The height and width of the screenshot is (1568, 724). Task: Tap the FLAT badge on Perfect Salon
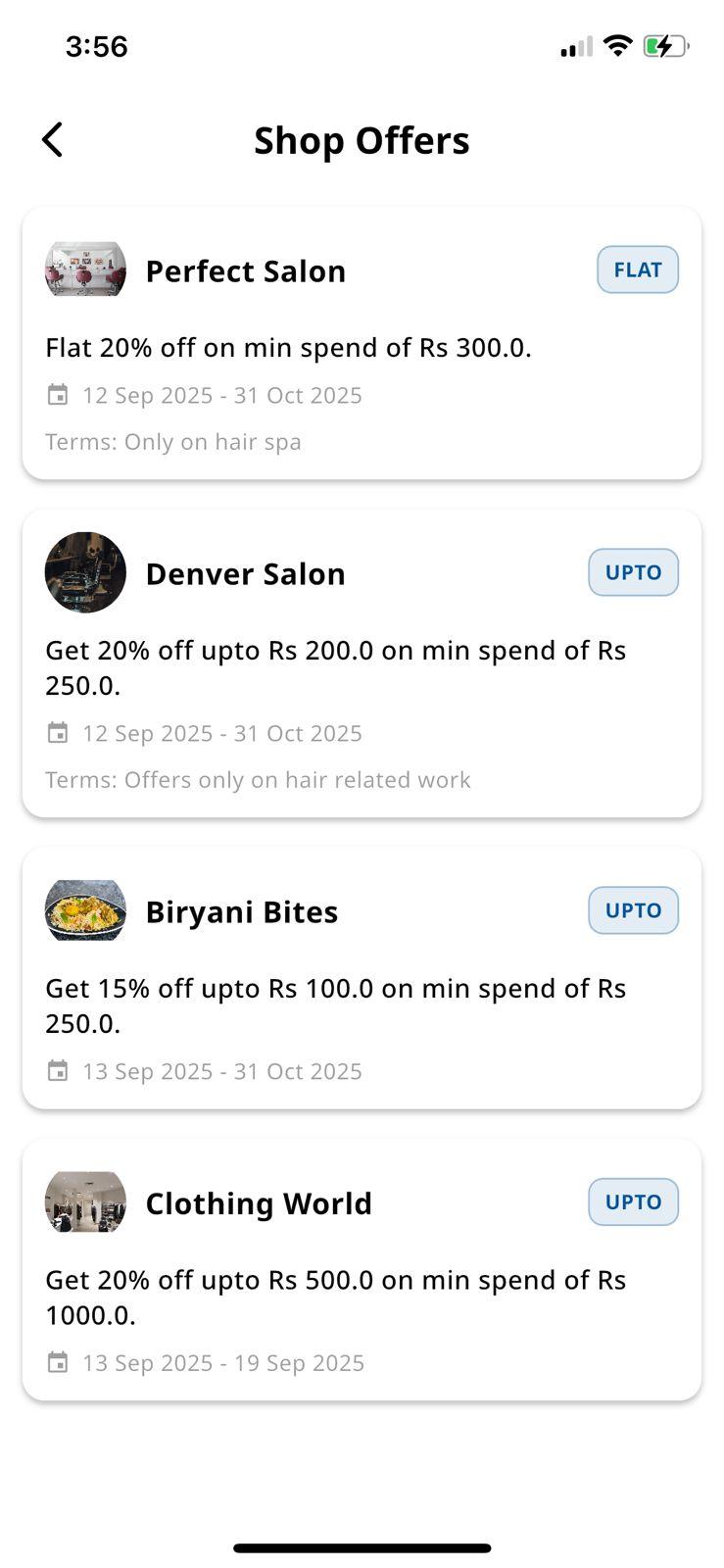click(638, 269)
